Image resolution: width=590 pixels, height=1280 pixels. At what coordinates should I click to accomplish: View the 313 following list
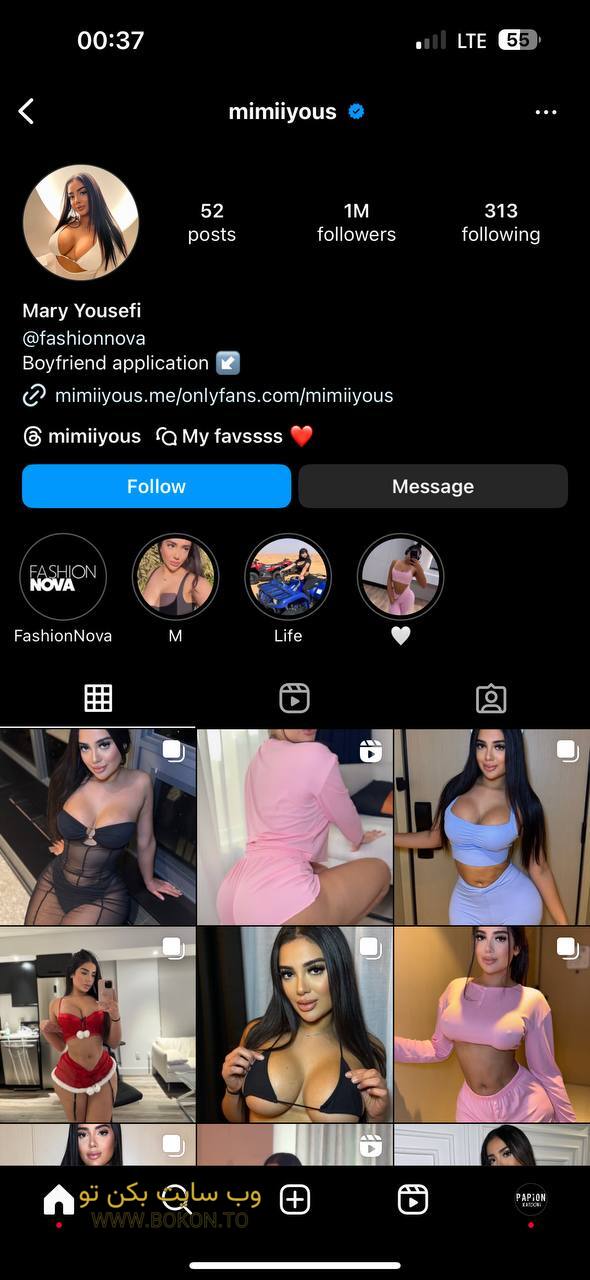pyautogui.click(x=500, y=222)
